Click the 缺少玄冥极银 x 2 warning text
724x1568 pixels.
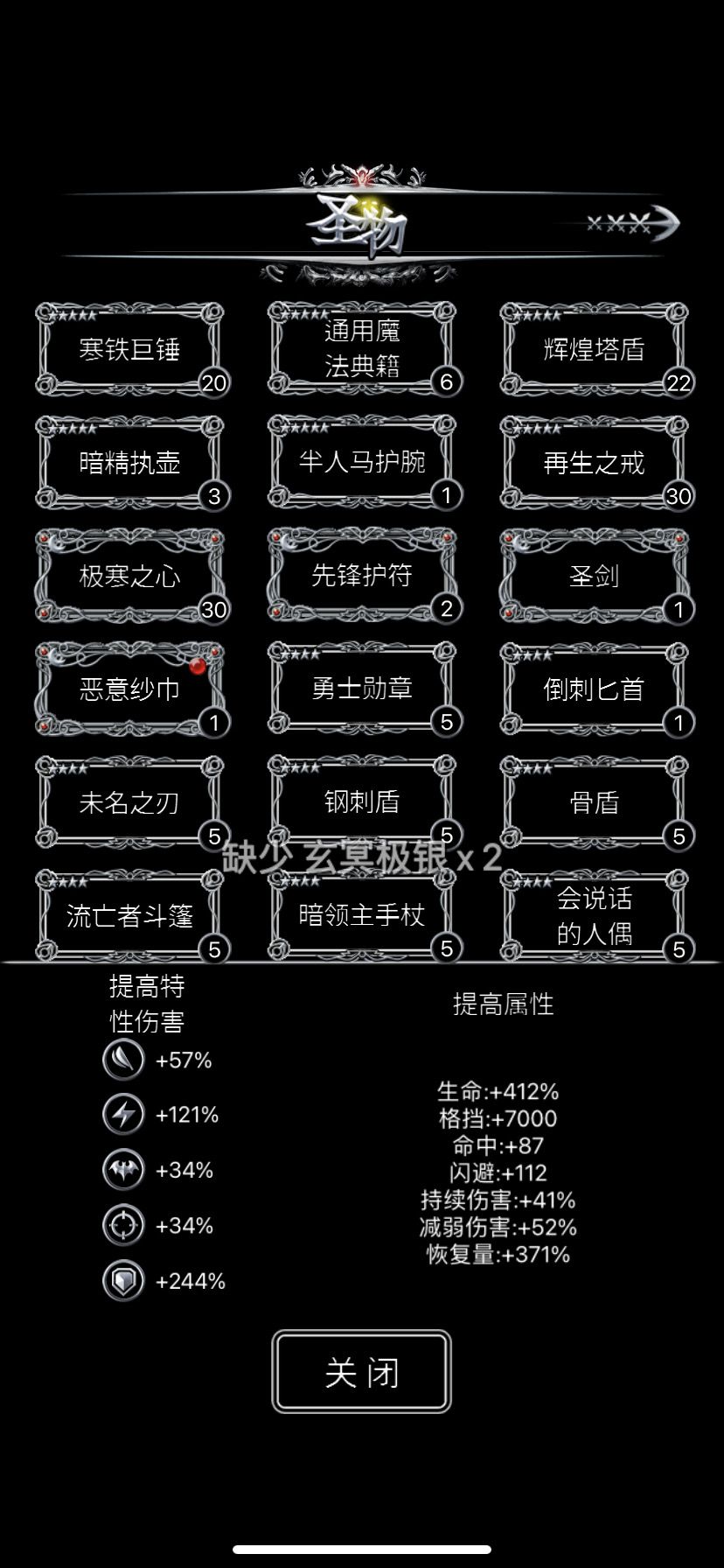361,860
